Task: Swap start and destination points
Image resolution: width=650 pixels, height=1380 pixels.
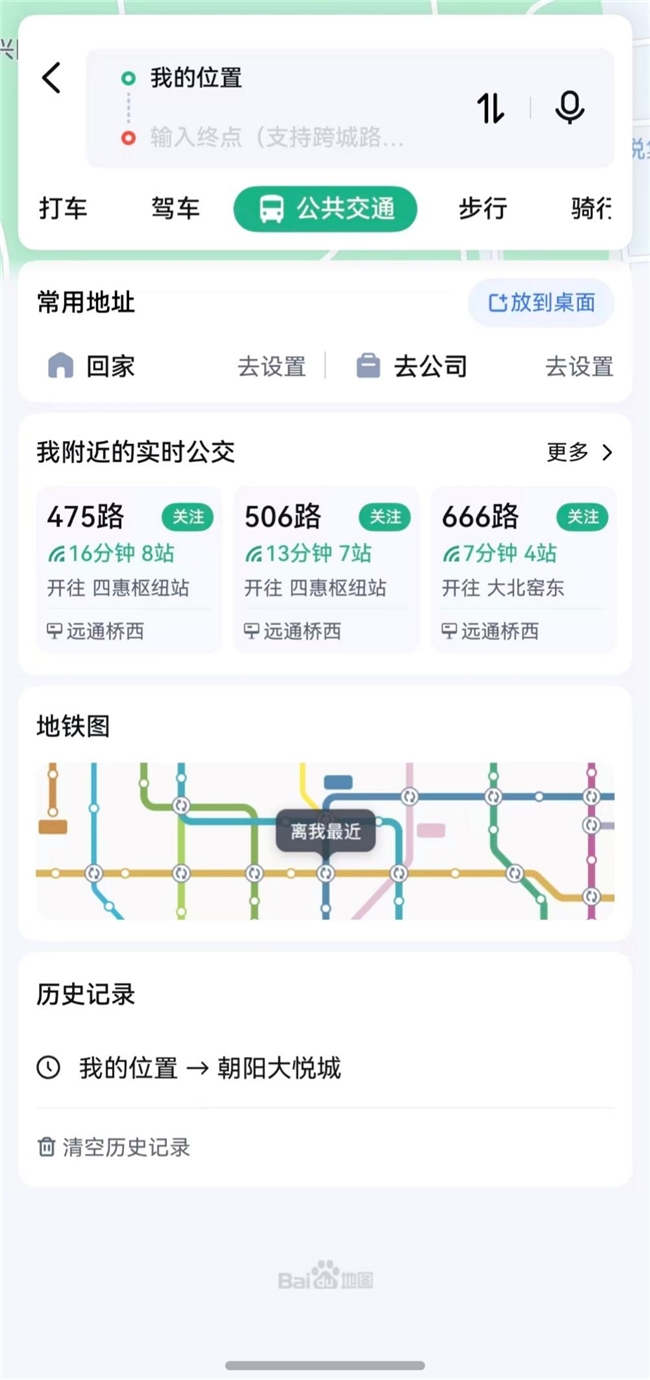Action: 490,108
